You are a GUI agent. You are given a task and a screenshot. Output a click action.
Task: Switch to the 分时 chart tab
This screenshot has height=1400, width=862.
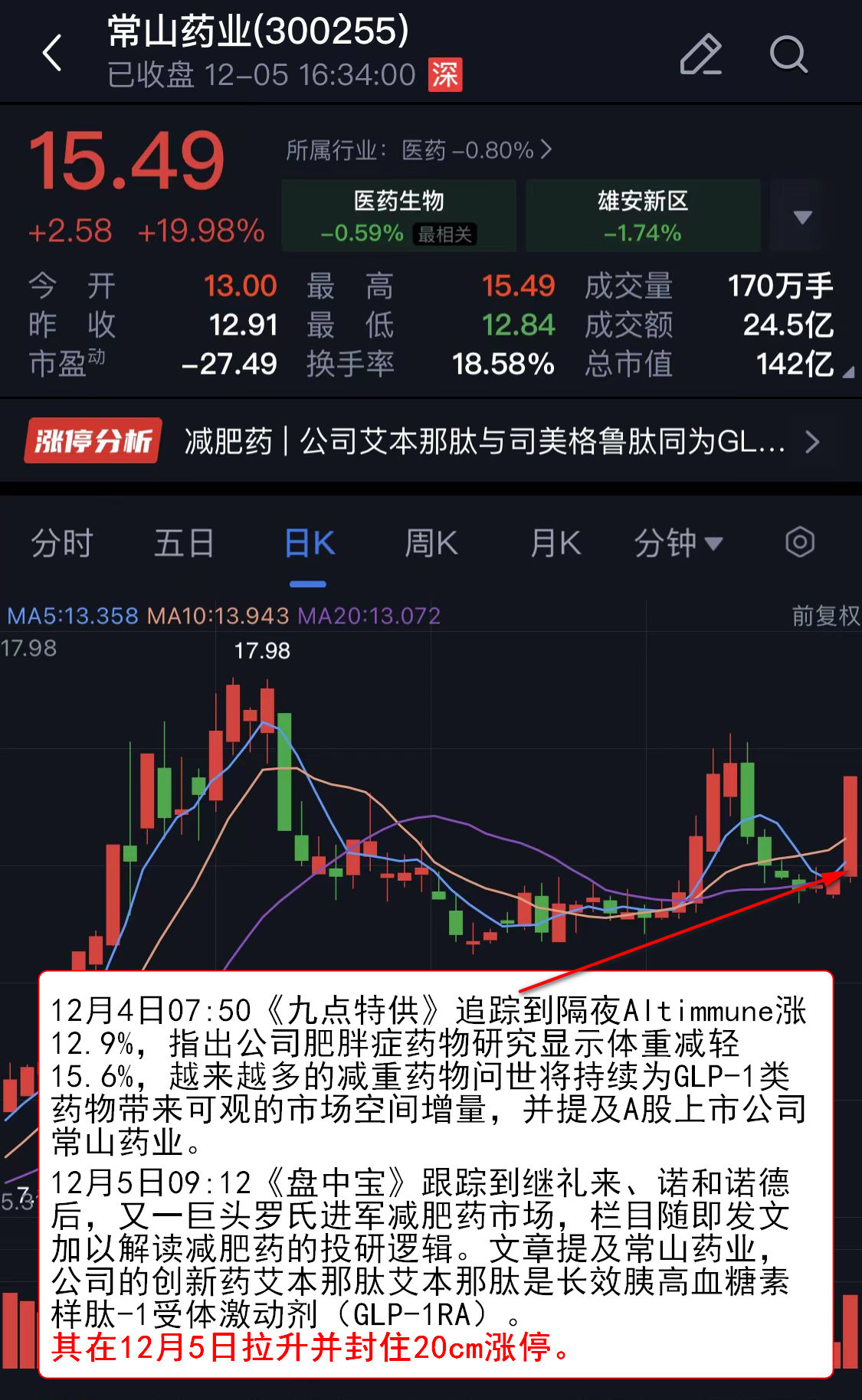(61, 544)
